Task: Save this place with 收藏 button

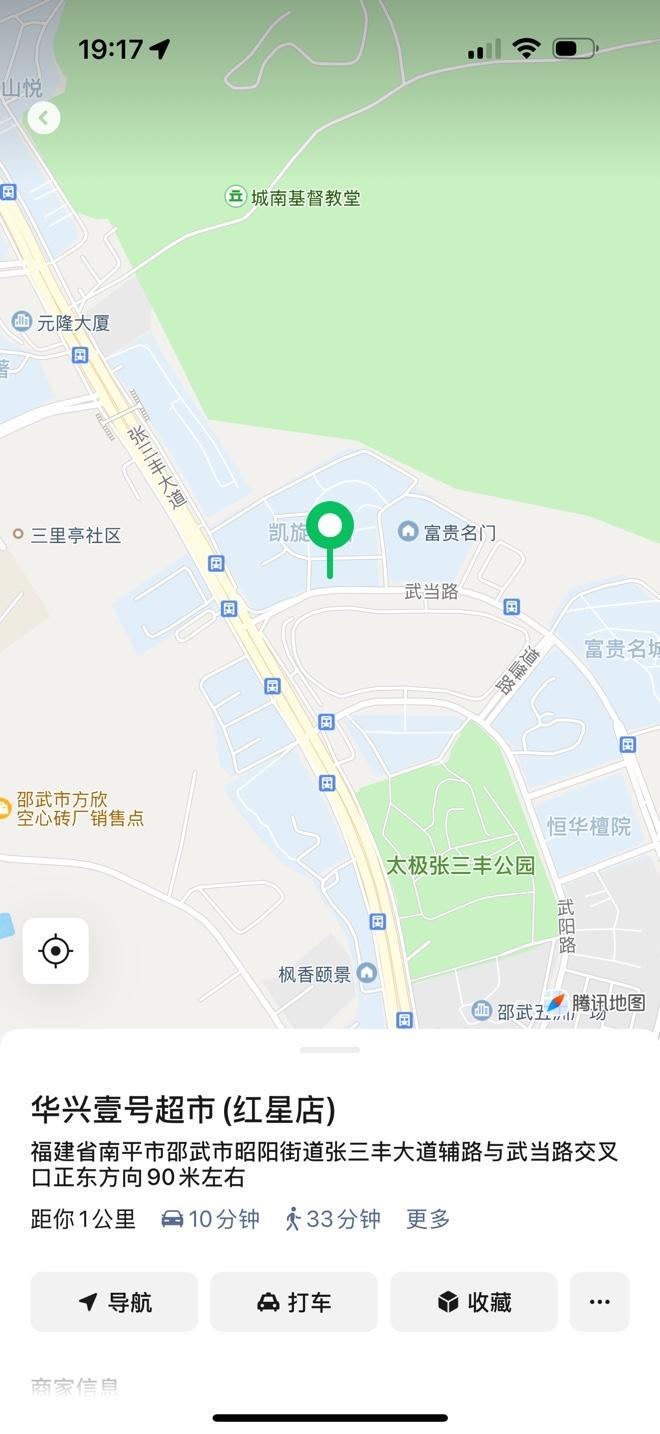Action: point(474,1301)
